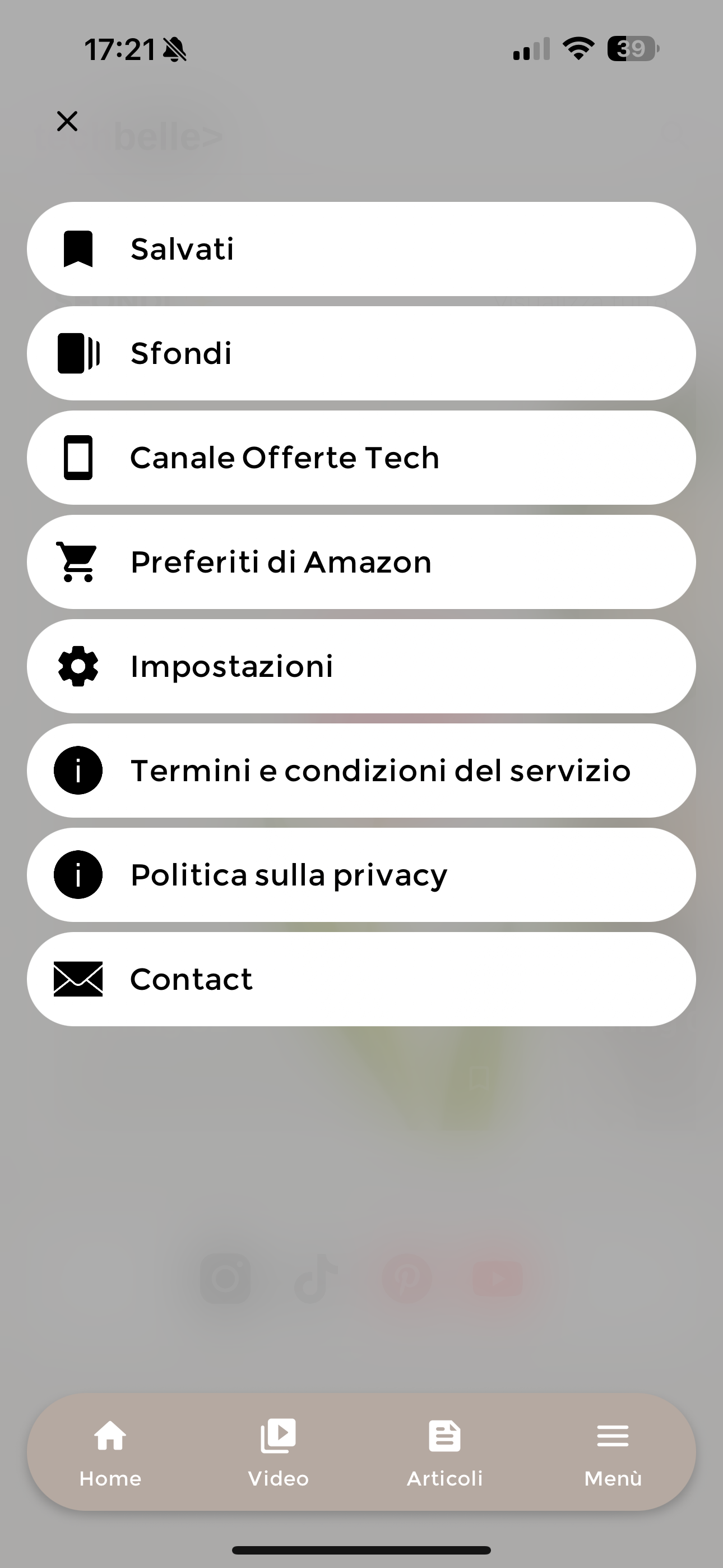Switch to the Video tab
723x1568 pixels.
click(x=278, y=1453)
